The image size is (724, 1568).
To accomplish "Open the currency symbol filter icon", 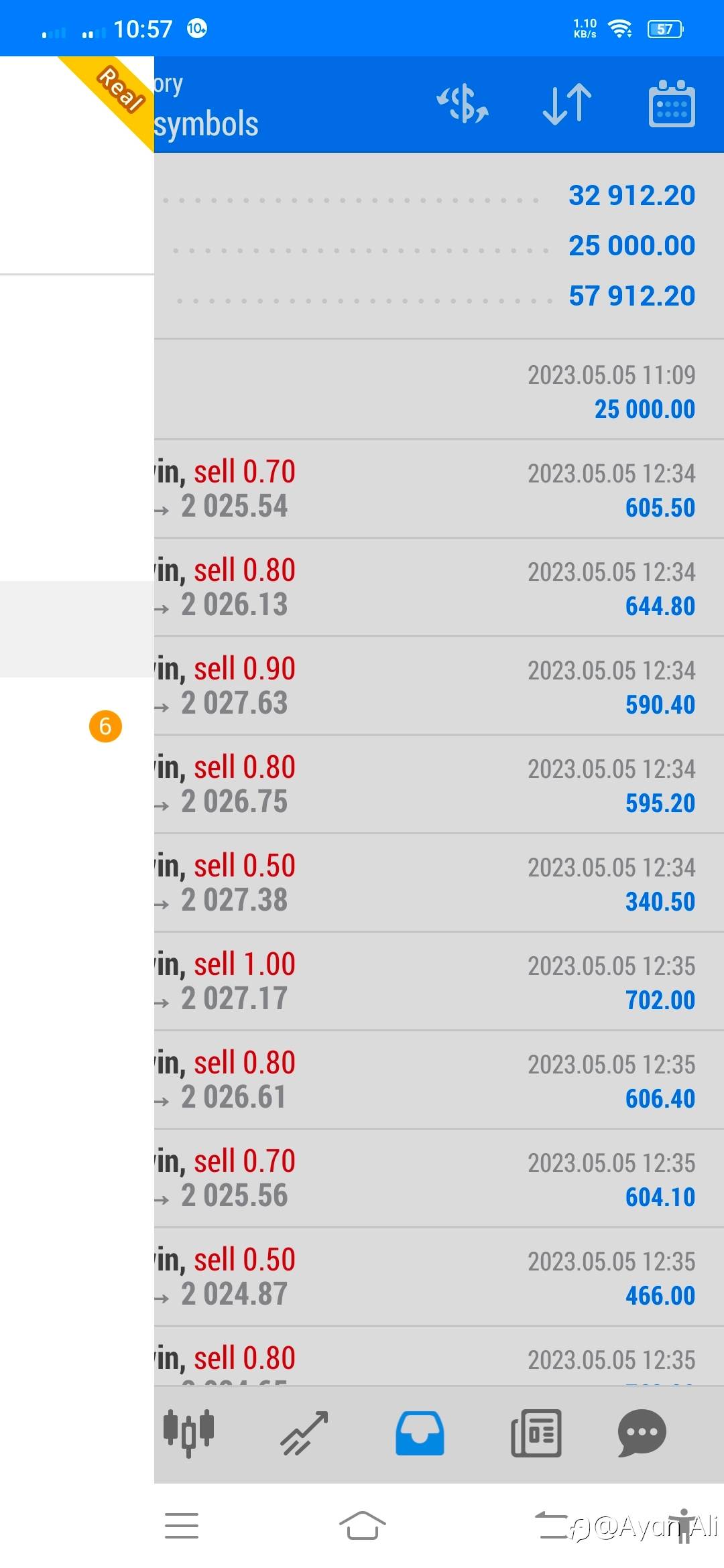I will [x=463, y=104].
